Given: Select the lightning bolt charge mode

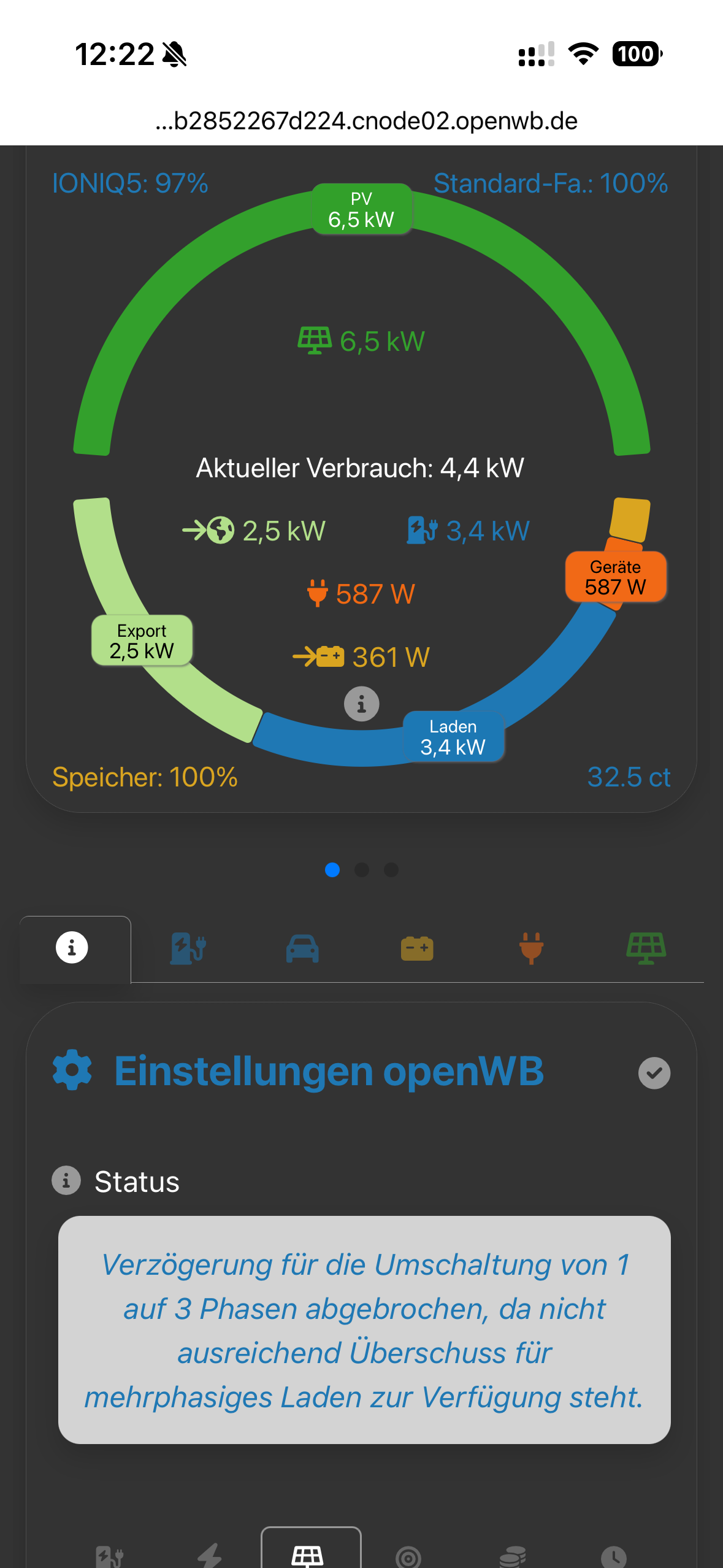Looking at the screenshot, I should pos(210,1555).
